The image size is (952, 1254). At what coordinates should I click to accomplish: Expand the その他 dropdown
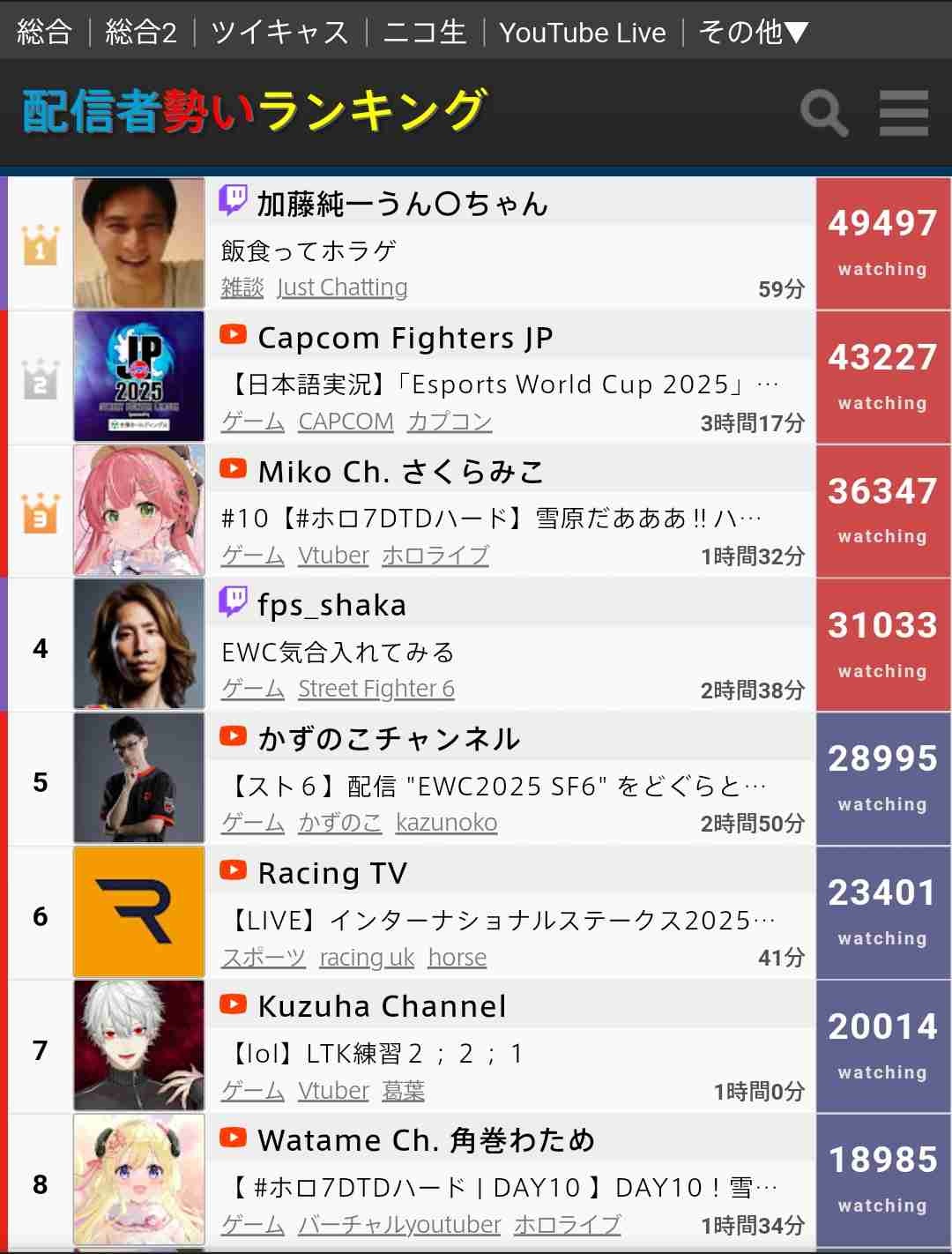[753, 33]
